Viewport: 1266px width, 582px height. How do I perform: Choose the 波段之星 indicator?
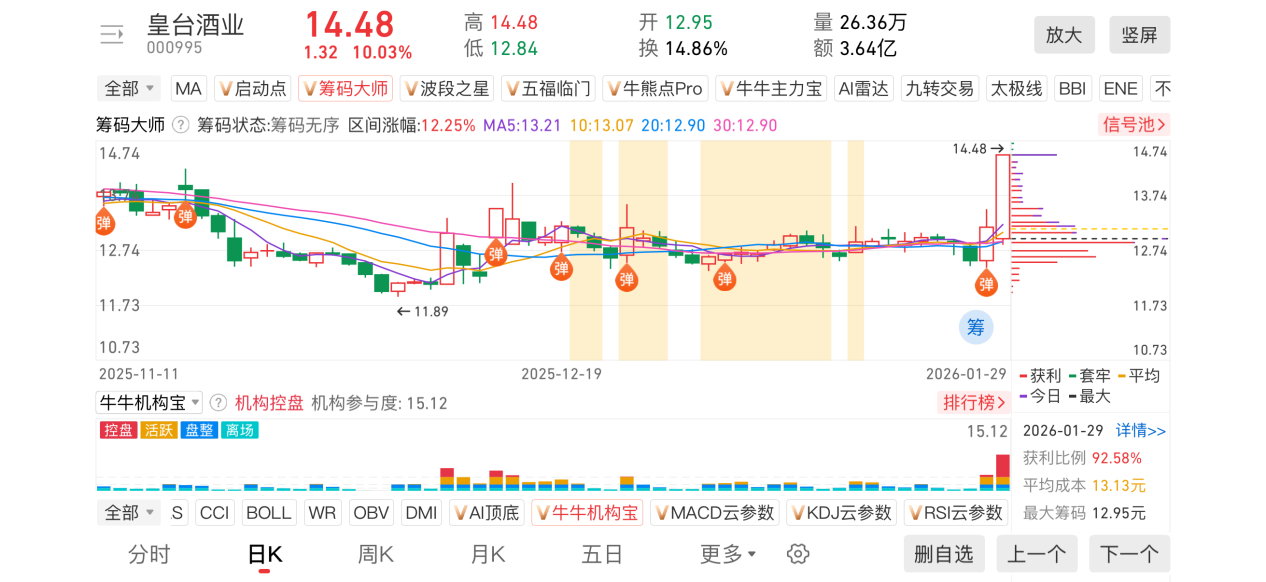tap(446, 89)
